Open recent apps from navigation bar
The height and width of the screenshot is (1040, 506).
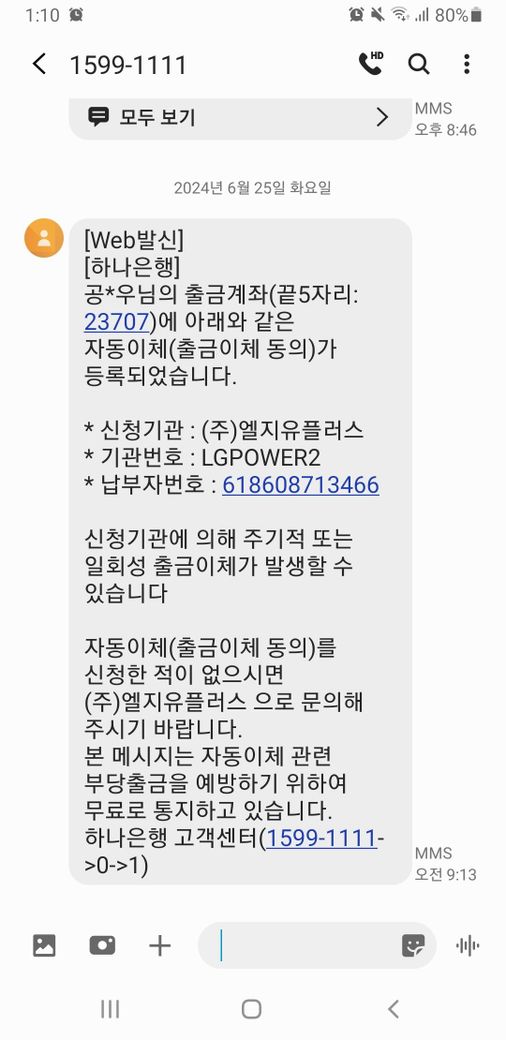pyautogui.click(x=109, y=1009)
